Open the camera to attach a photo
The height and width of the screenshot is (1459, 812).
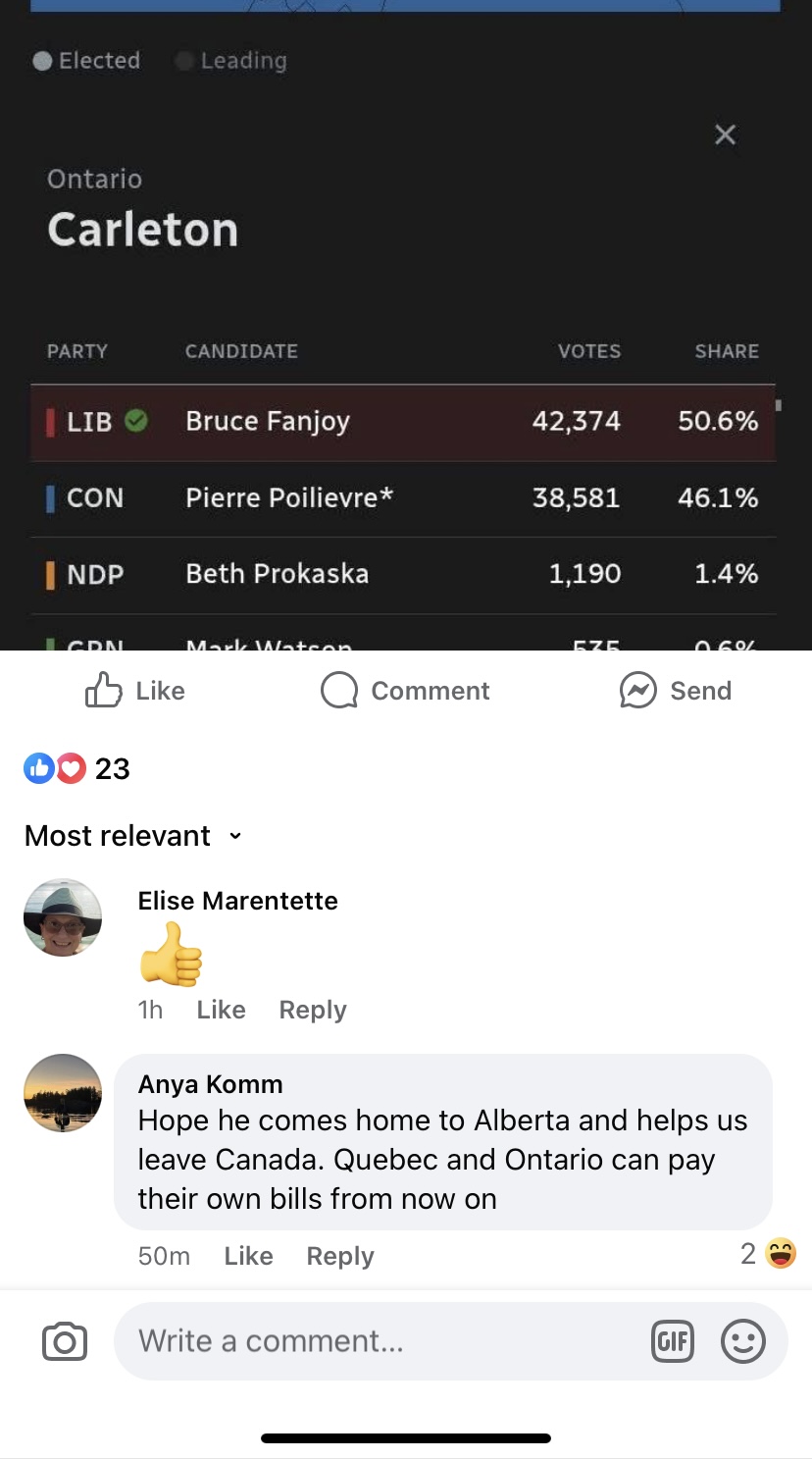click(x=65, y=1341)
